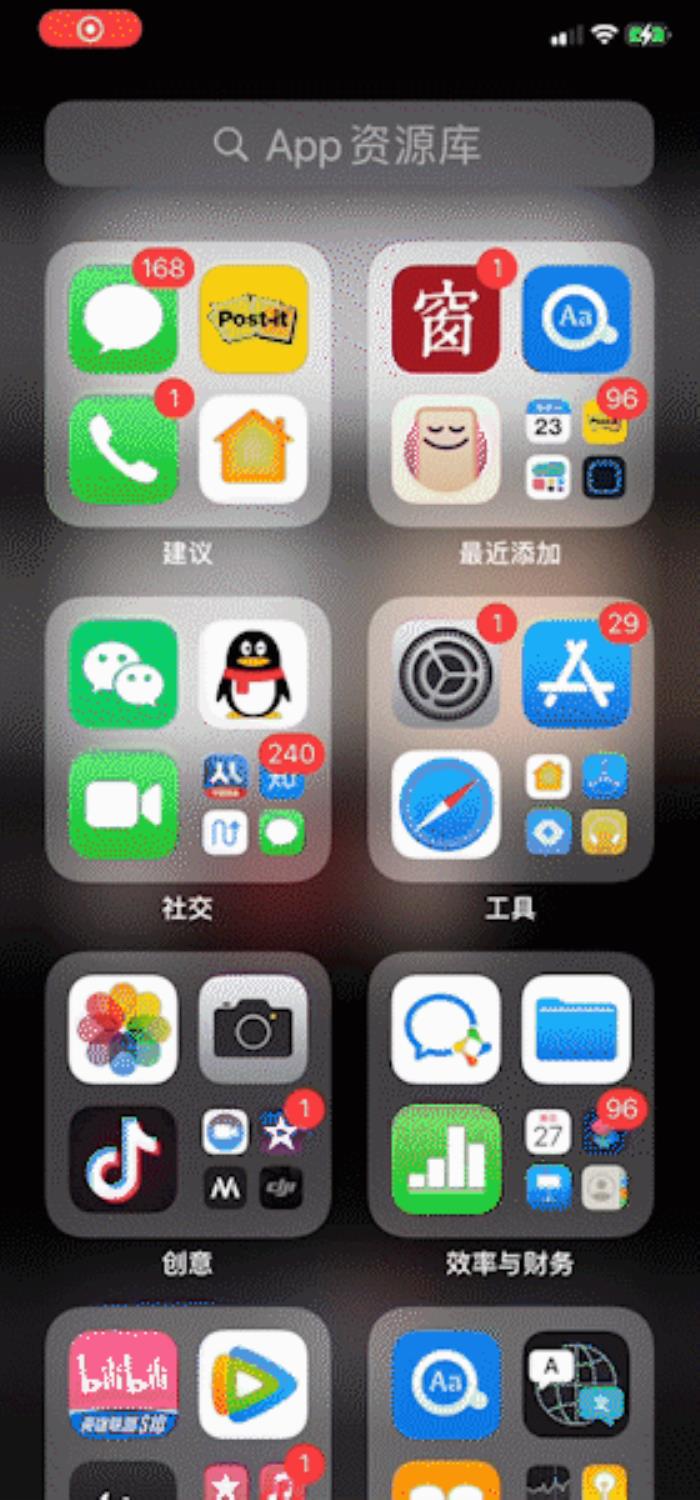Open the Files app
Viewport: 700px width, 1500px height.
[576, 1029]
